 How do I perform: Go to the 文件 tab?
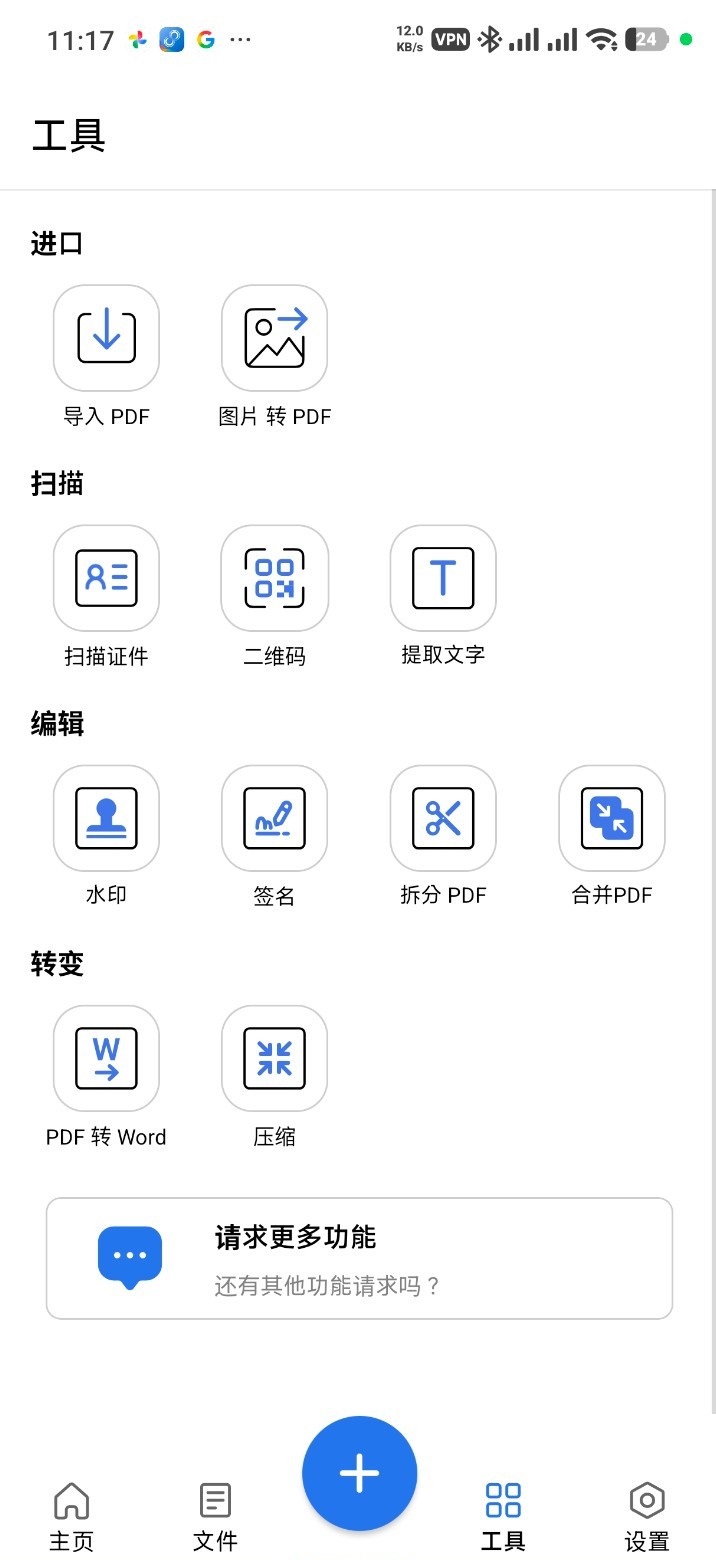(x=215, y=1516)
